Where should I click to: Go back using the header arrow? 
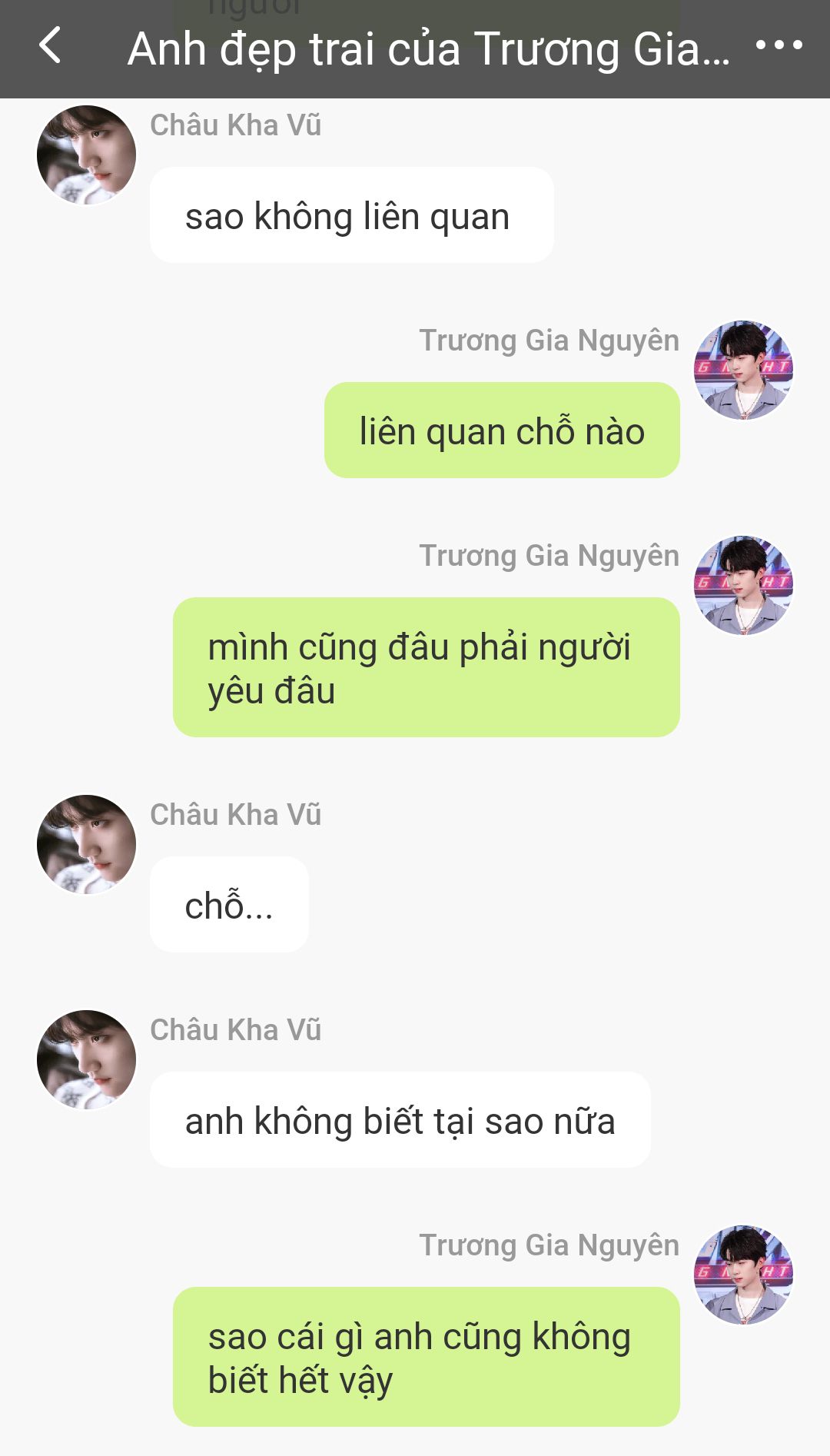click(x=50, y=45)
